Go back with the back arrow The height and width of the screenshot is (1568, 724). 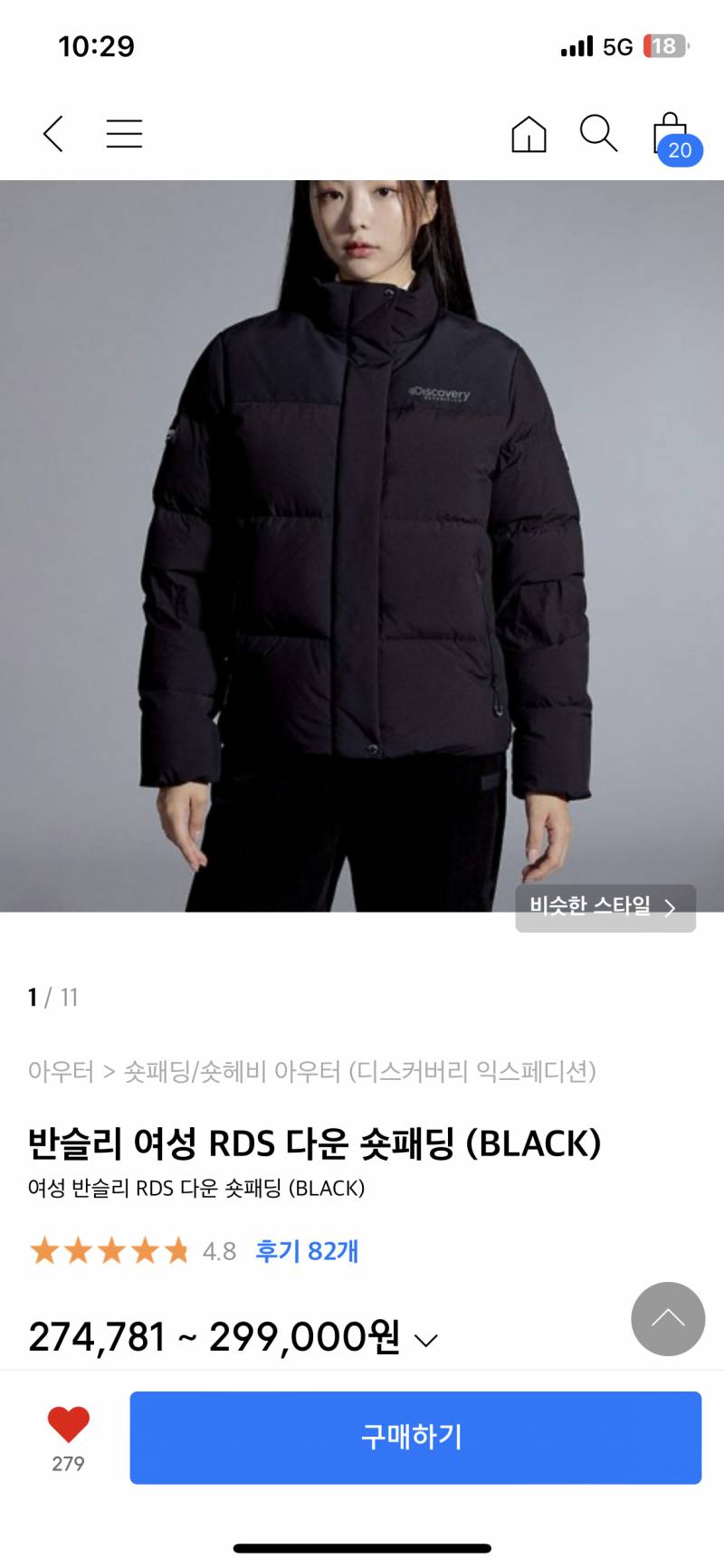[52, 133]
